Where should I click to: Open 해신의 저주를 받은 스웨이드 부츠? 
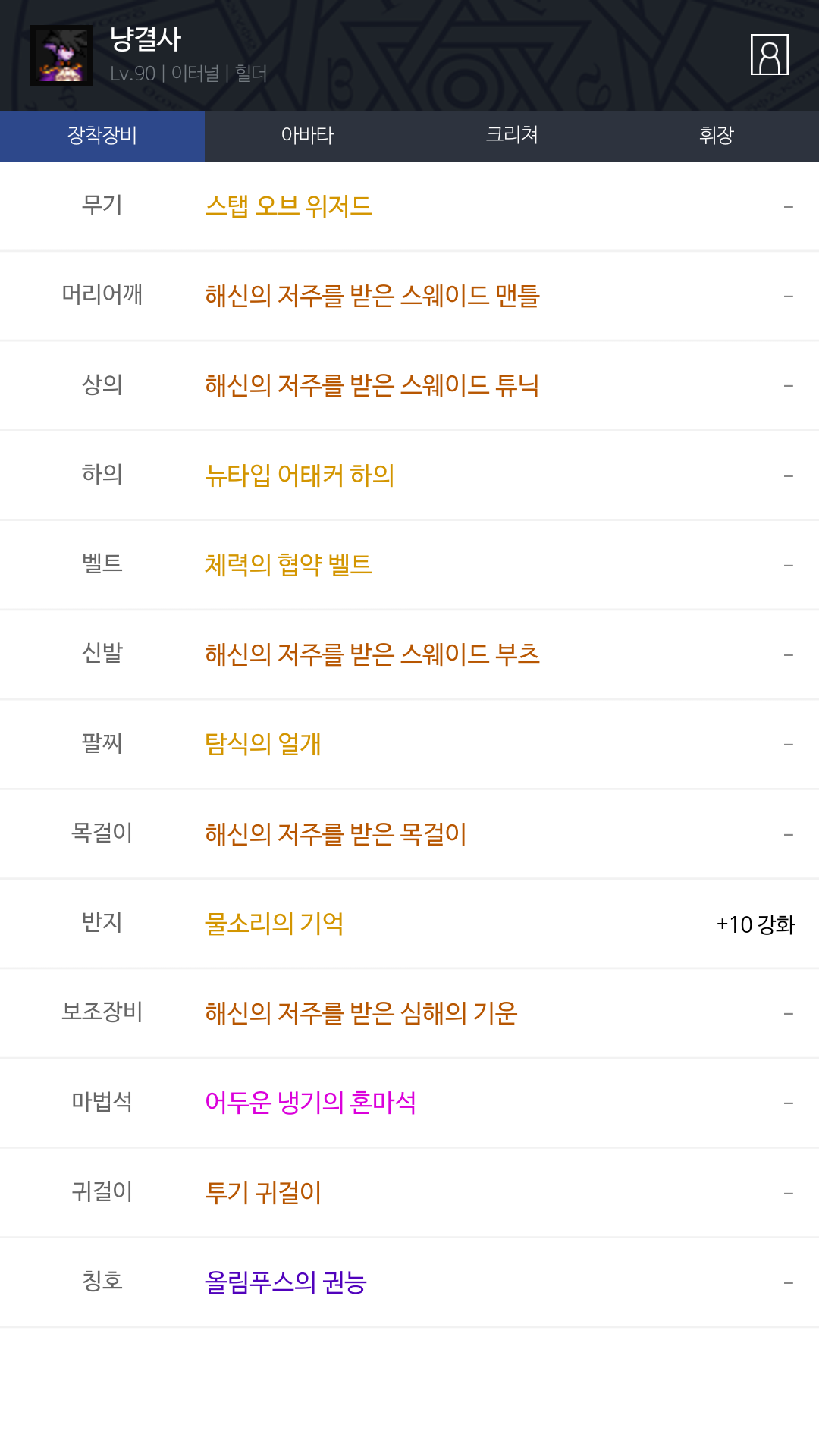[372, 654]
